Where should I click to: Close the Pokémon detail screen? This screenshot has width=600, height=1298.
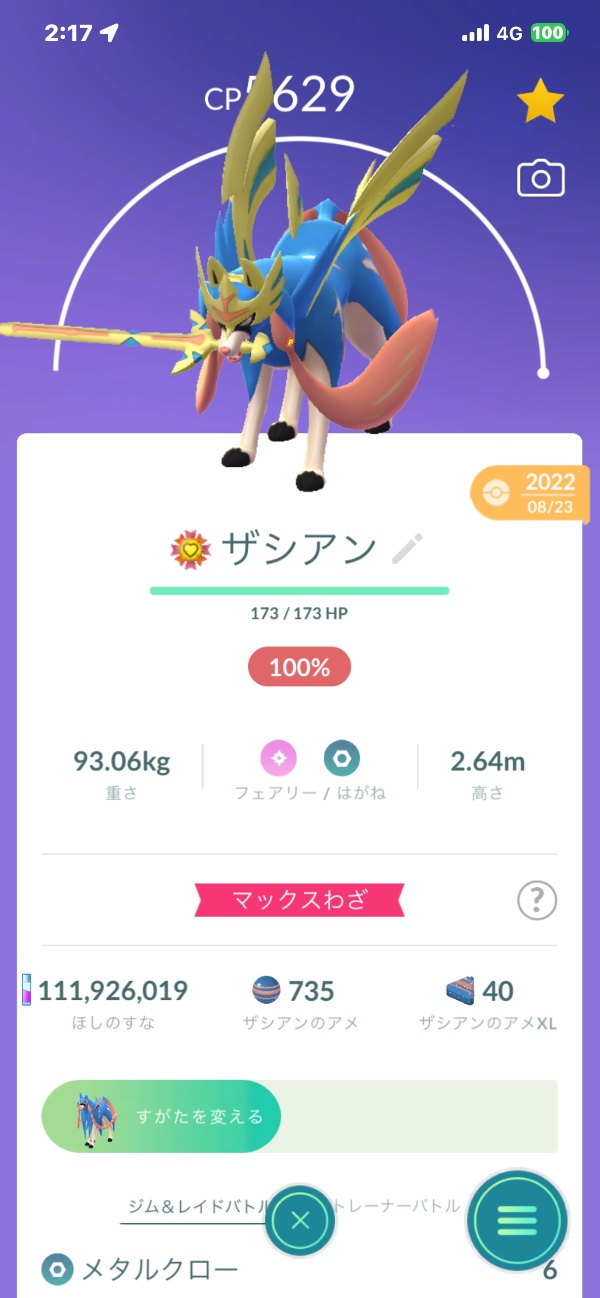[x=301, y=1221]
